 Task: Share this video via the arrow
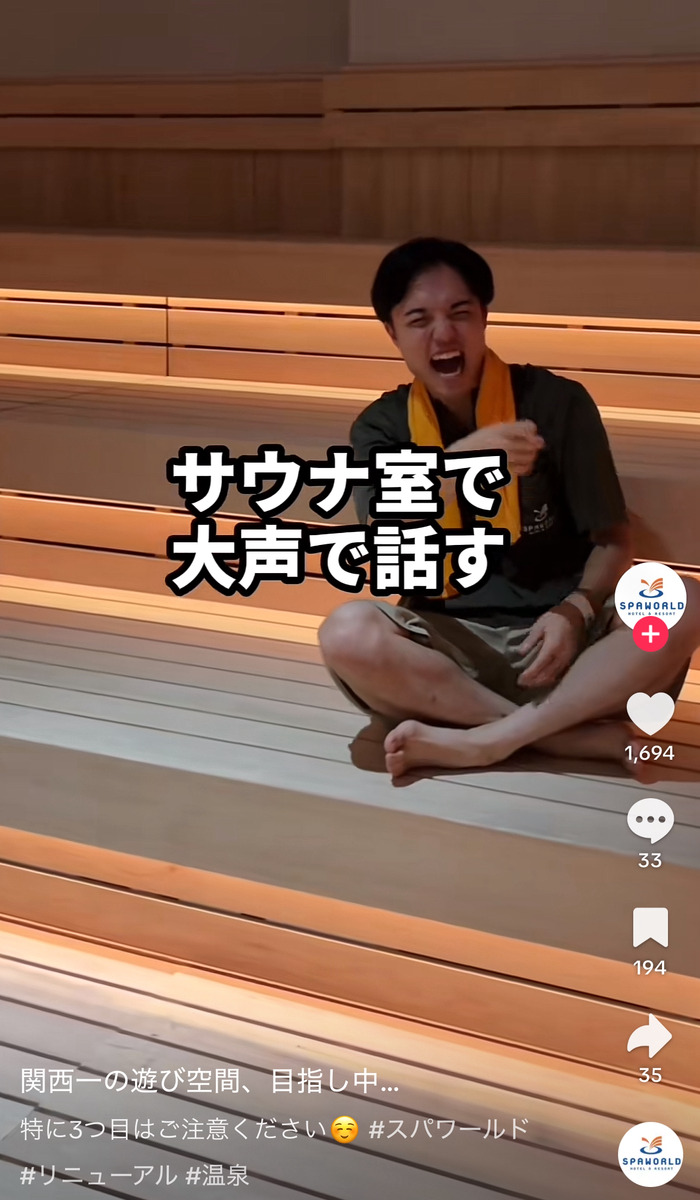point(650,1036)
